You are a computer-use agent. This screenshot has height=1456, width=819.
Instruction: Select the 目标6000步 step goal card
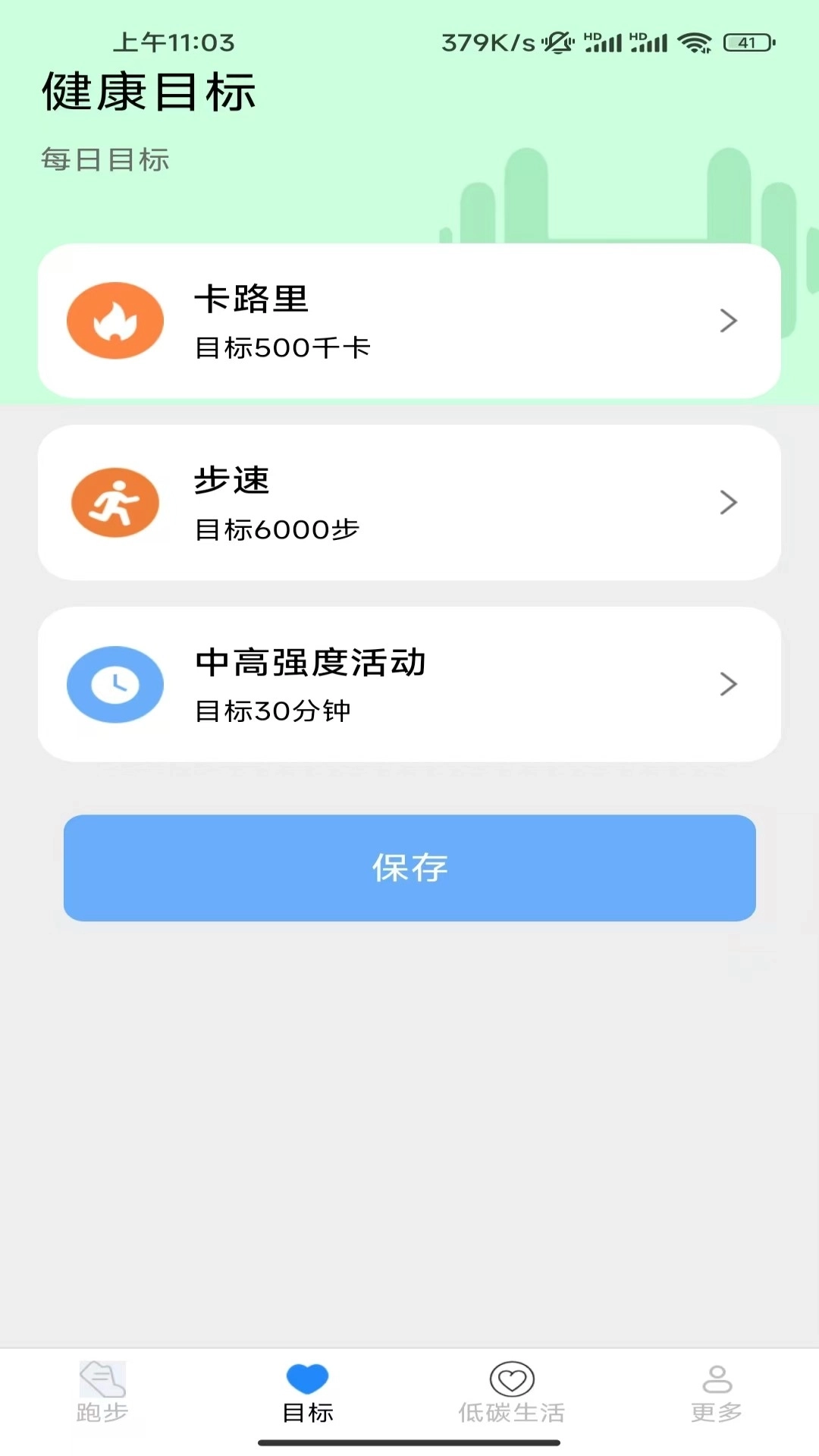[409, 503]
